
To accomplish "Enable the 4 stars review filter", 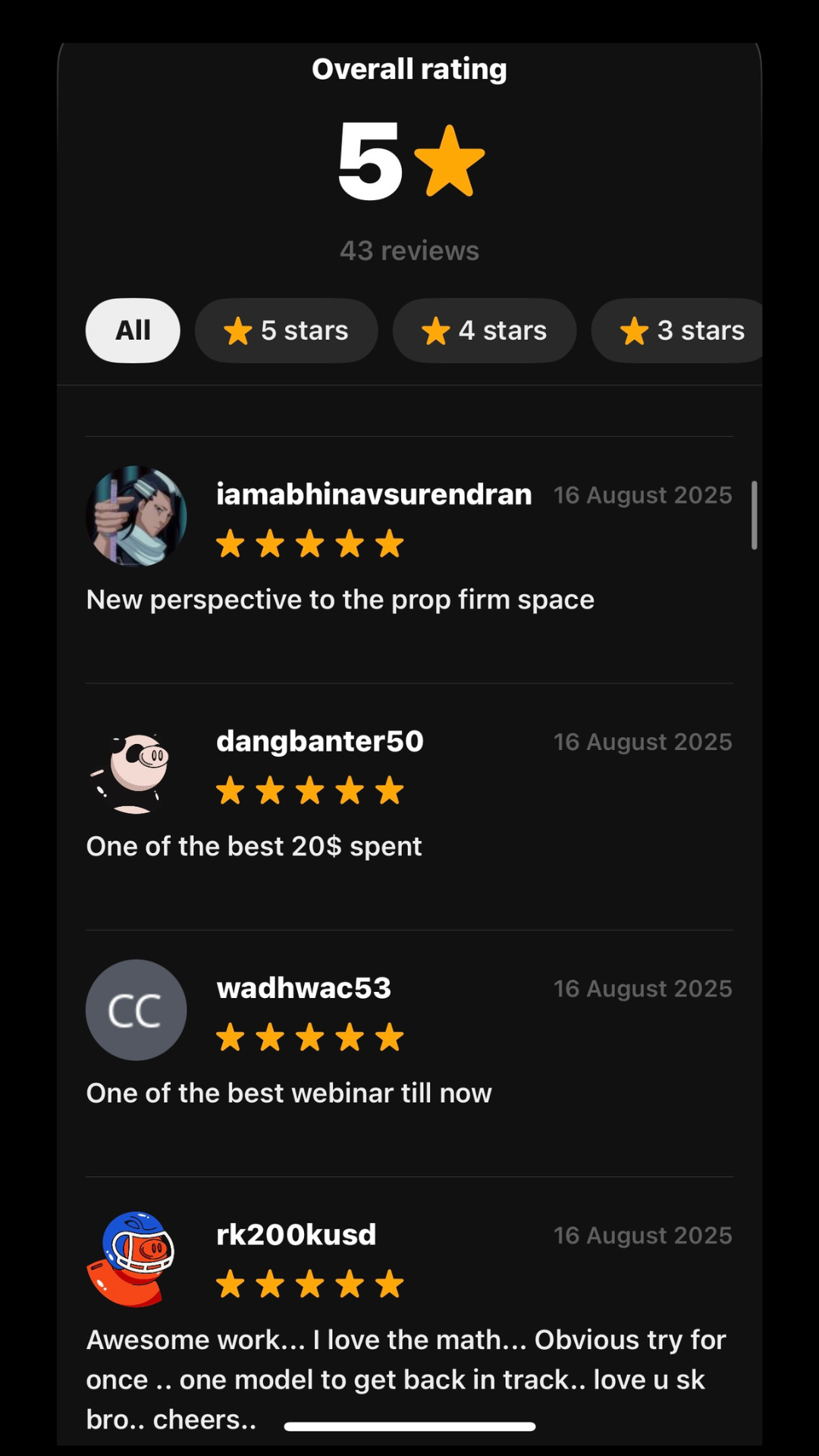I will 485,331.
